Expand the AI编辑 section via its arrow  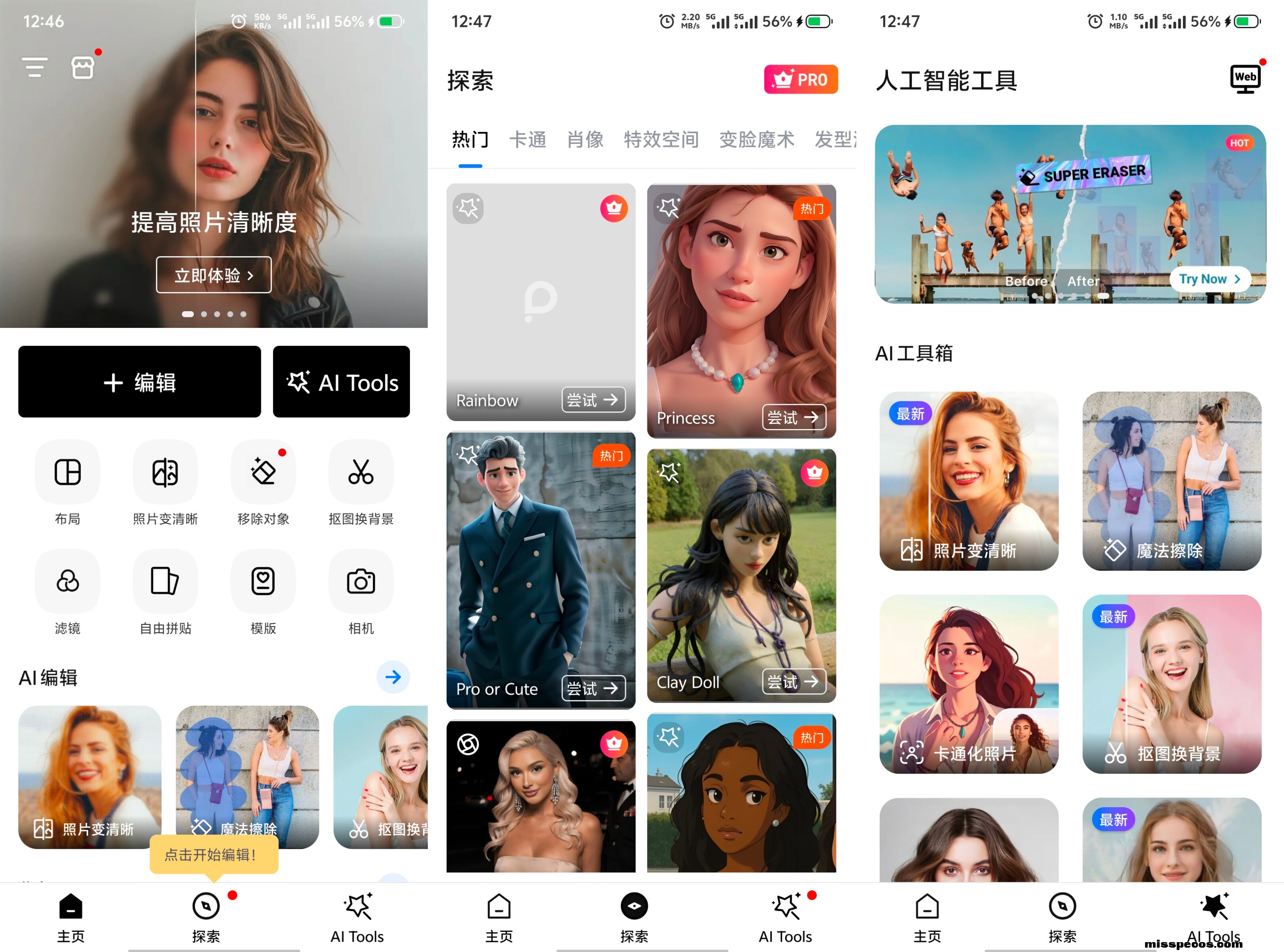[x=393, y=677]
